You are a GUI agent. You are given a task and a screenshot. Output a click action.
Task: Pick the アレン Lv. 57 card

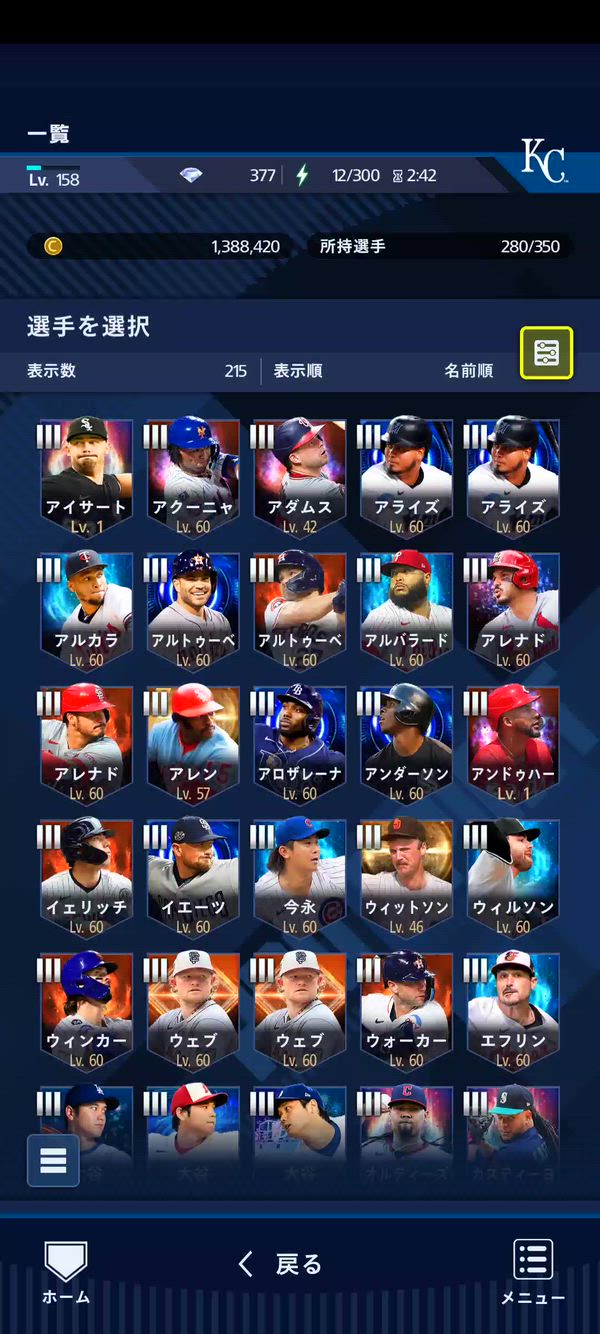(193, 744)
